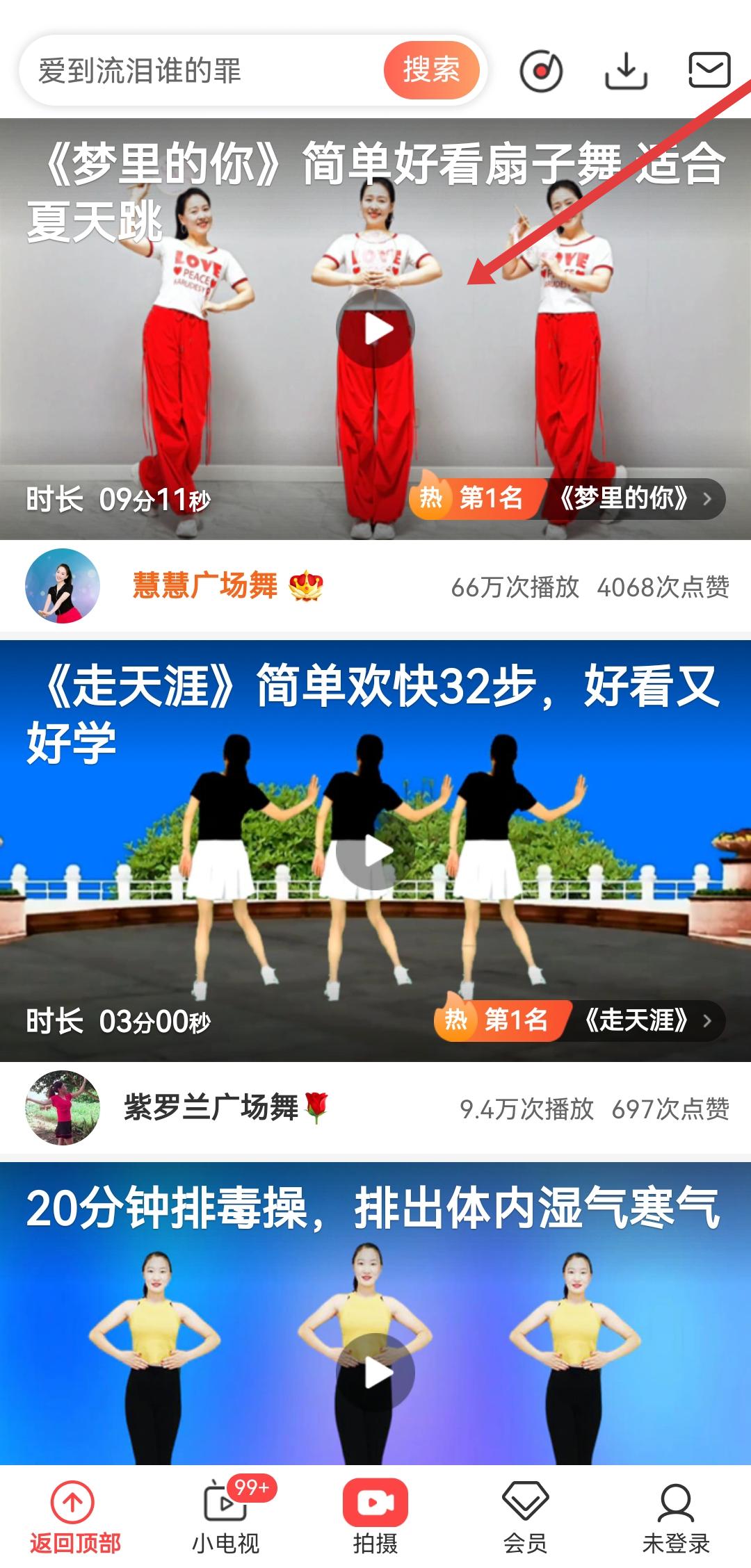Play the 《梦里的你》 fan dance video
The width and height of the screenshot is (751, 1568).
(x=375, y=329)
